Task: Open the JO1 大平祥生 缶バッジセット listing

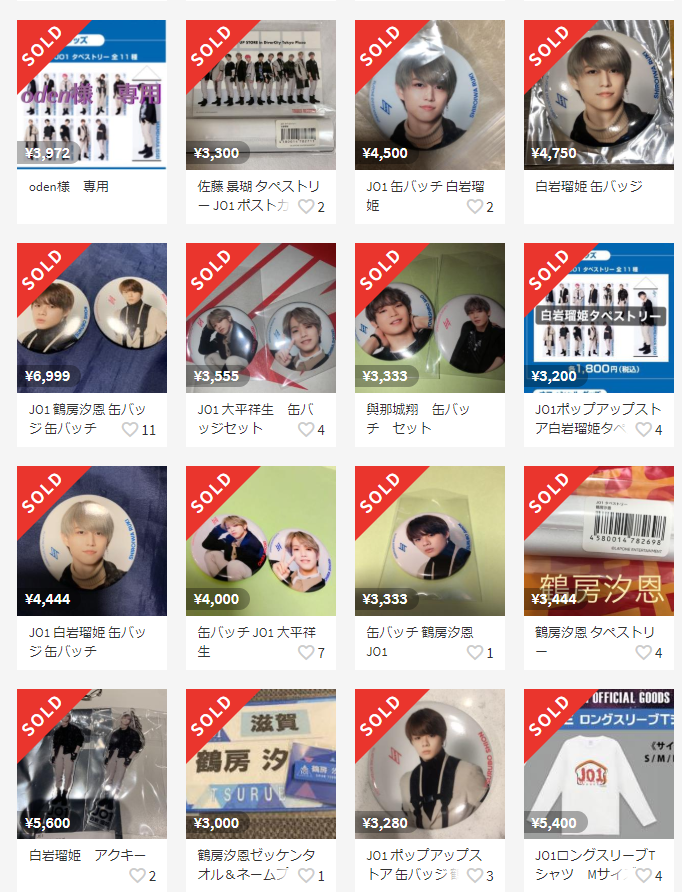Action: [x=261, y=318]
